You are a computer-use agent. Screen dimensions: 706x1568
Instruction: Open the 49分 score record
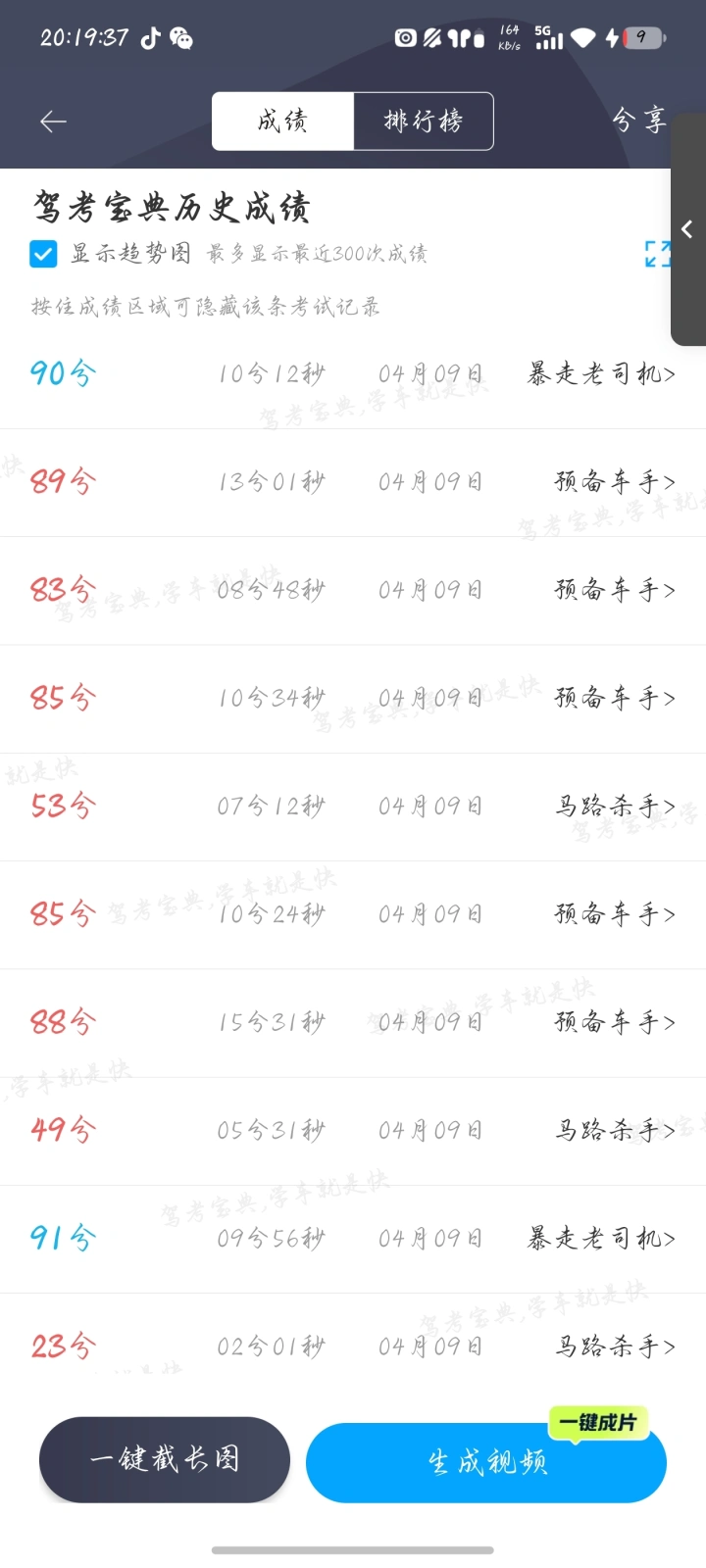pos(353,1131)
